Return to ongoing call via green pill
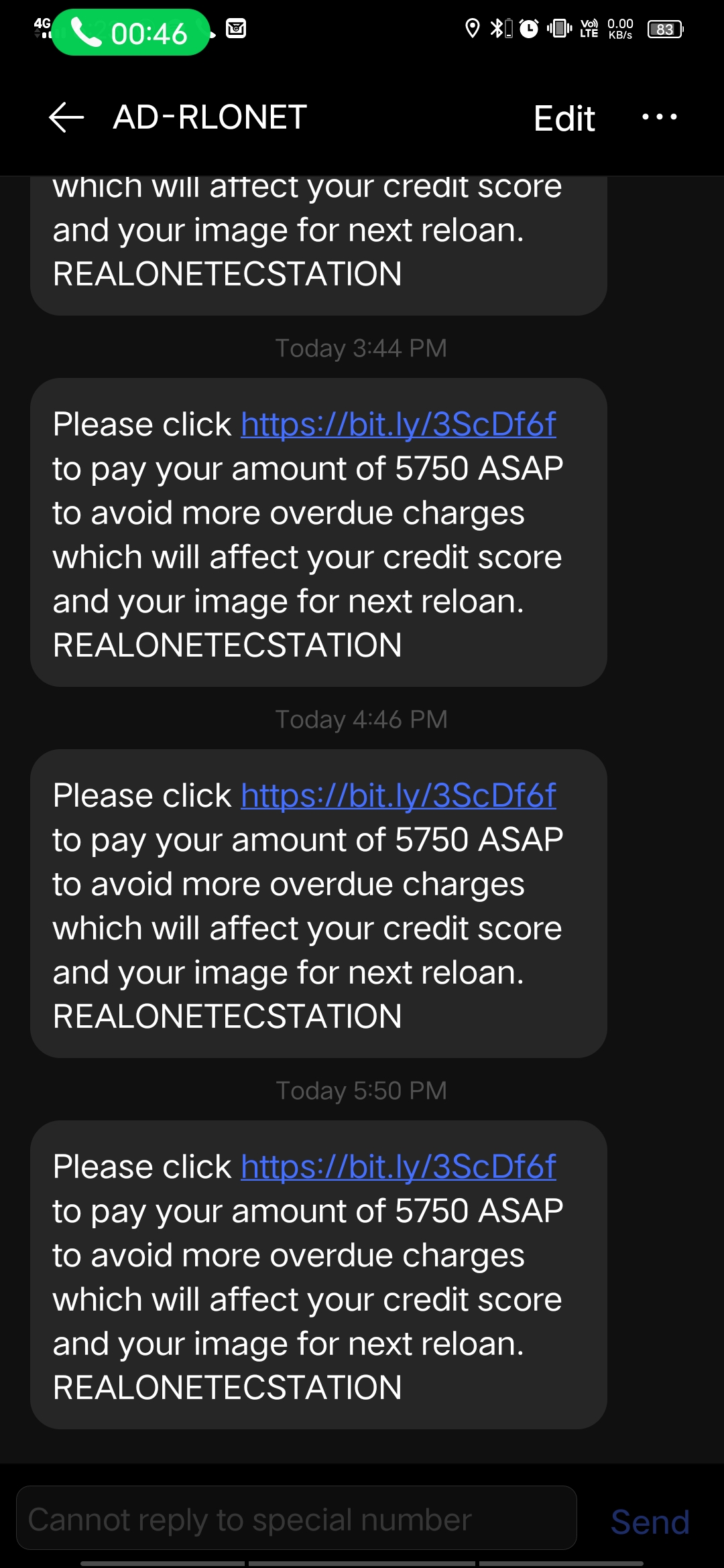Viewport: 724px width, 1568px height. point(131,32)
